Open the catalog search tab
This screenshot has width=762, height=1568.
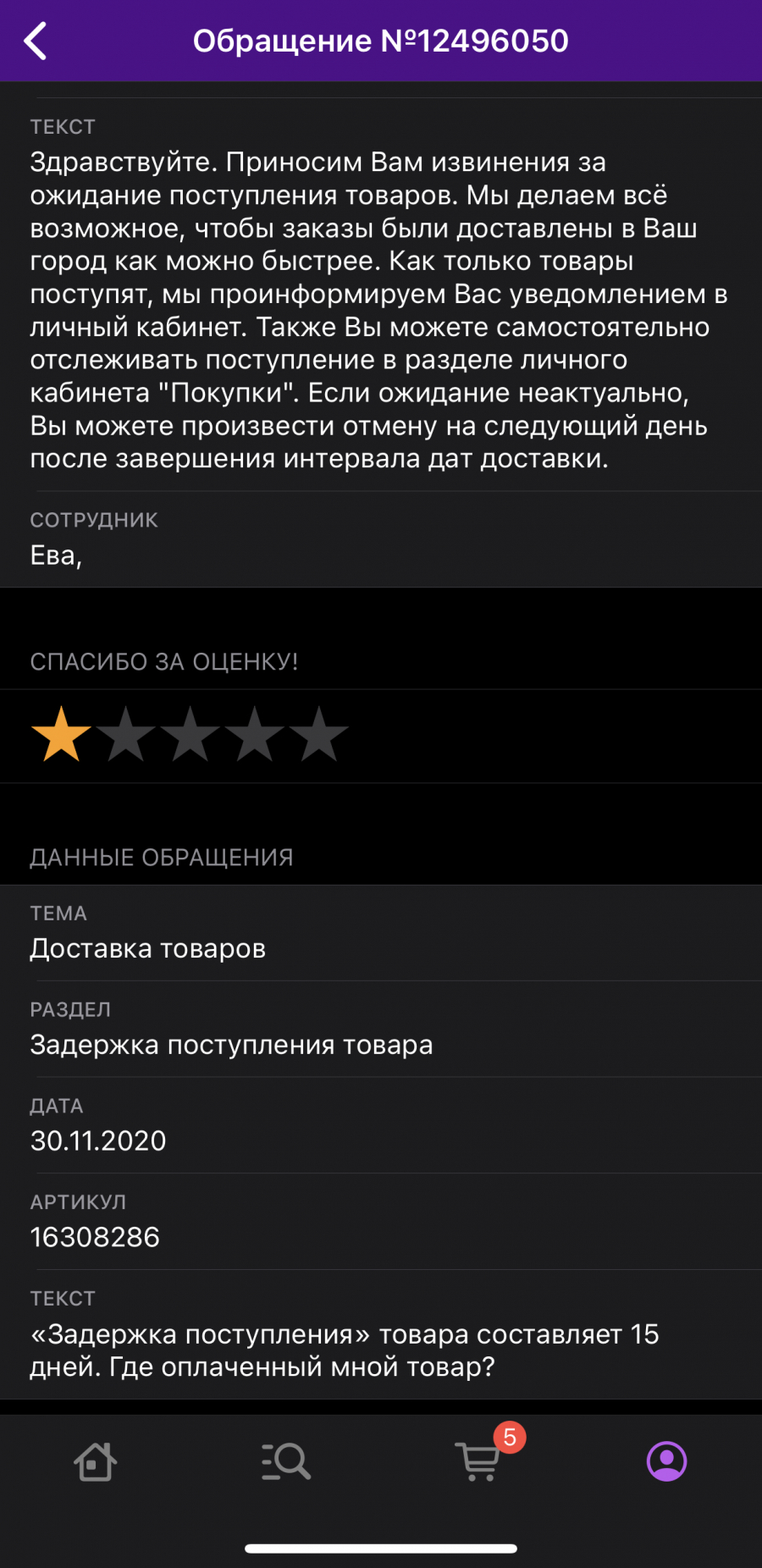click(286, 1461)
